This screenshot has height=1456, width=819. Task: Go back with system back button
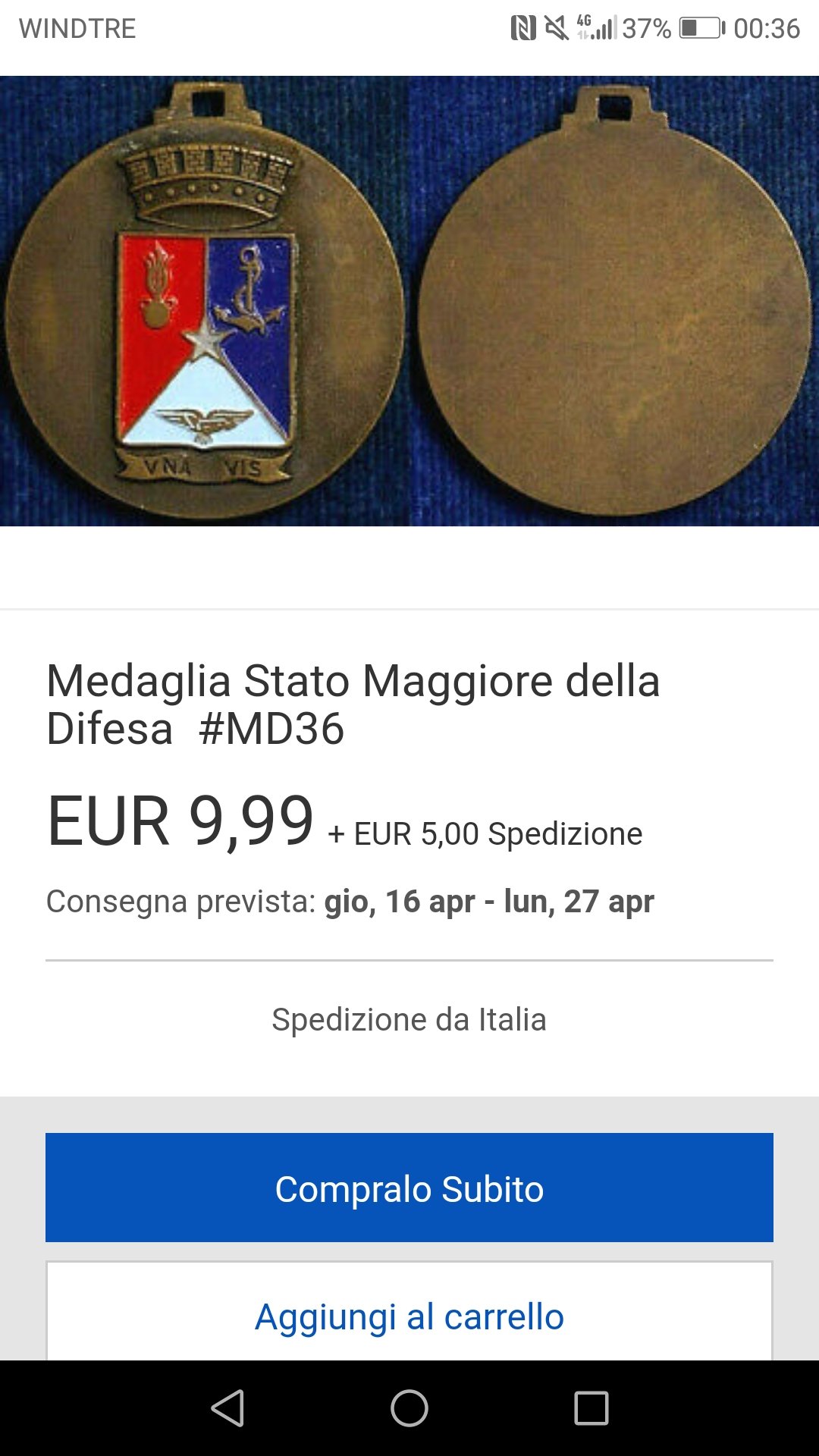(227, 1408)
